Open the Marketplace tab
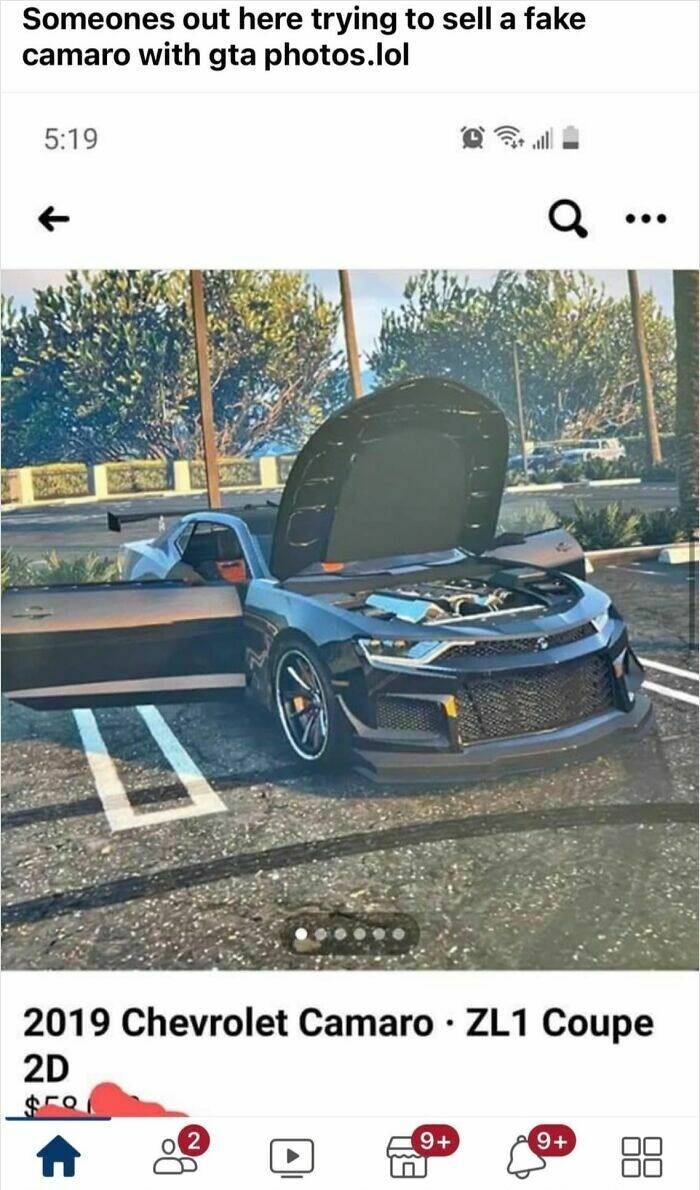Screen dimensions: 700x1190 (410, 1158)
